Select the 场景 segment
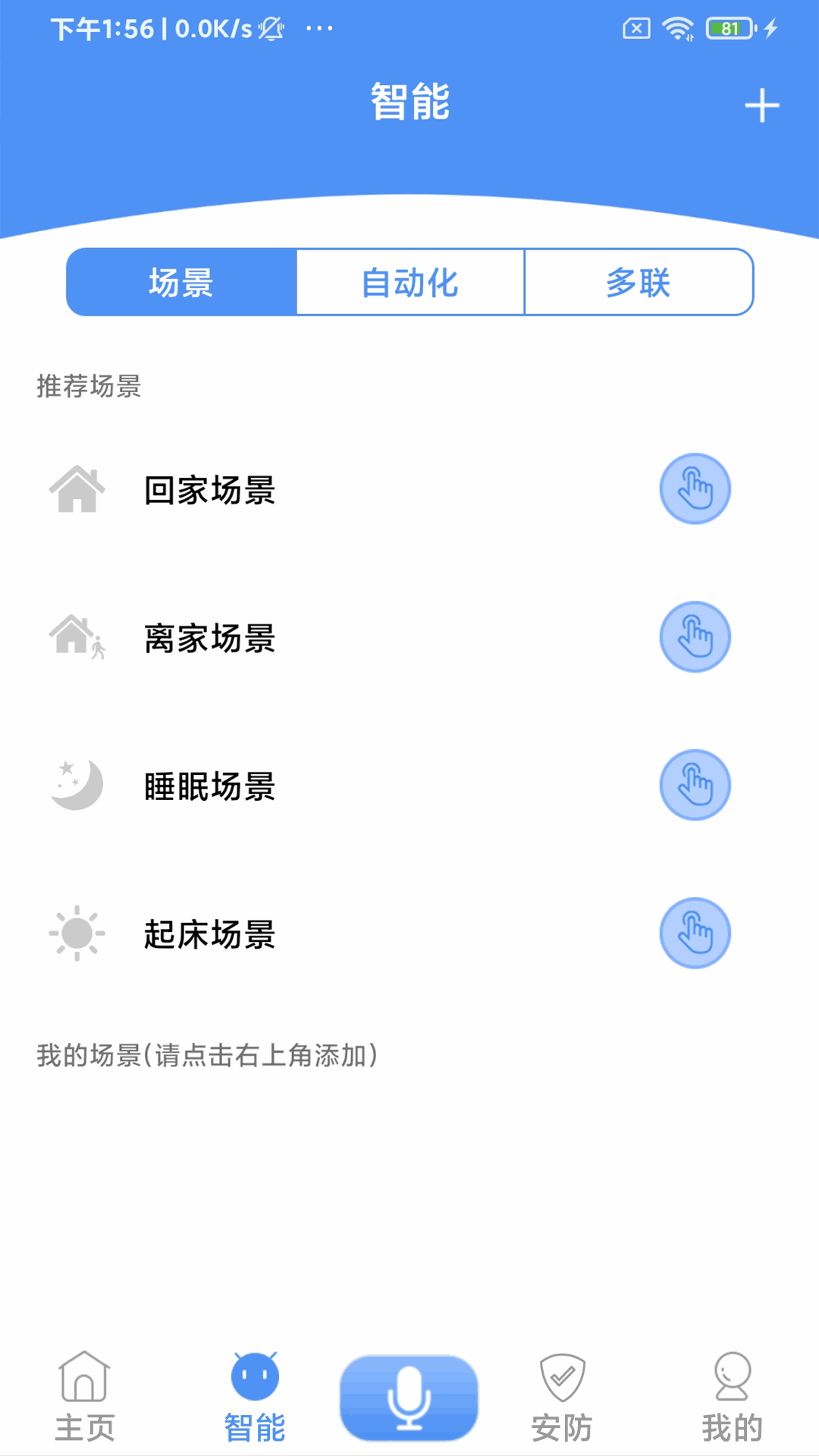The image size is (819, 1456). click(x=181, y=282)
